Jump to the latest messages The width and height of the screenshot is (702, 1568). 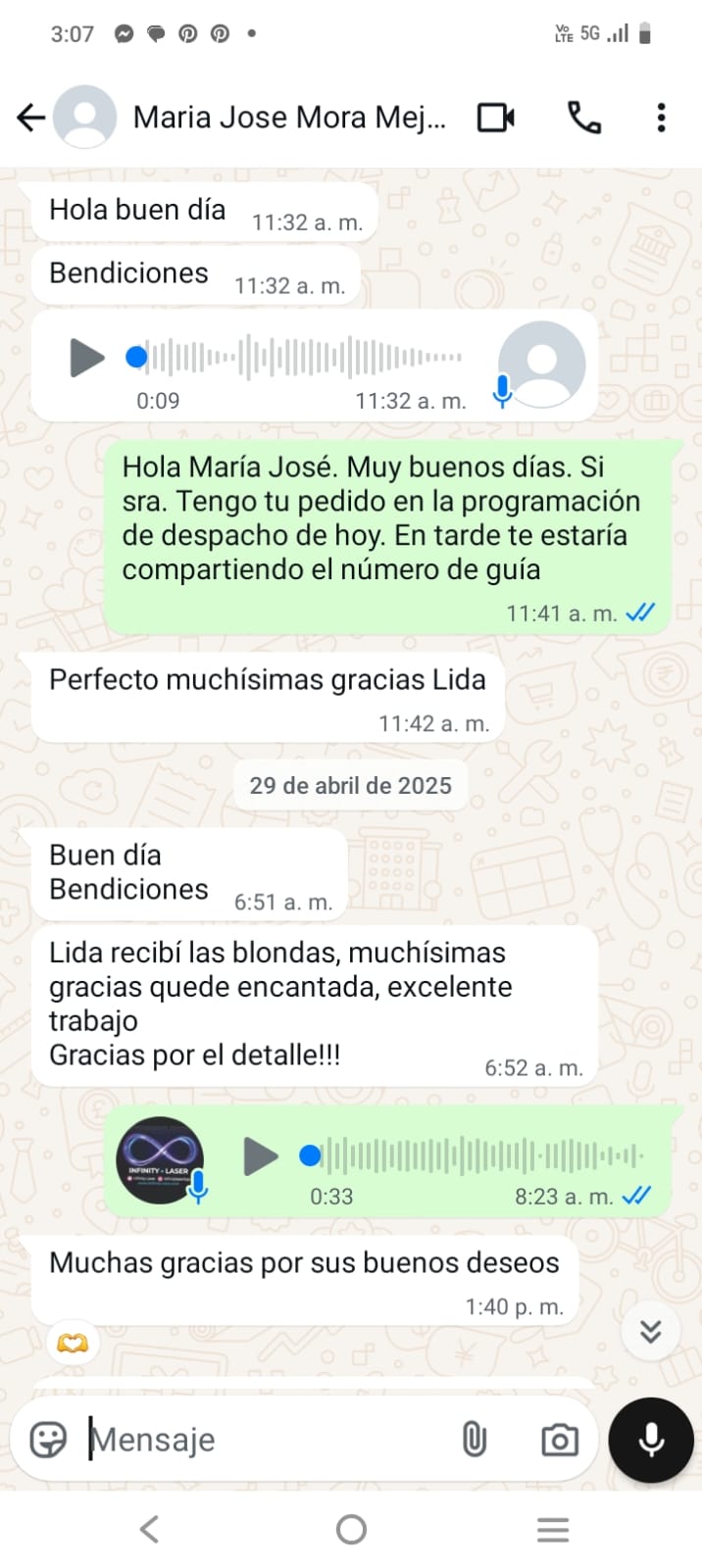pos(650,1330)
